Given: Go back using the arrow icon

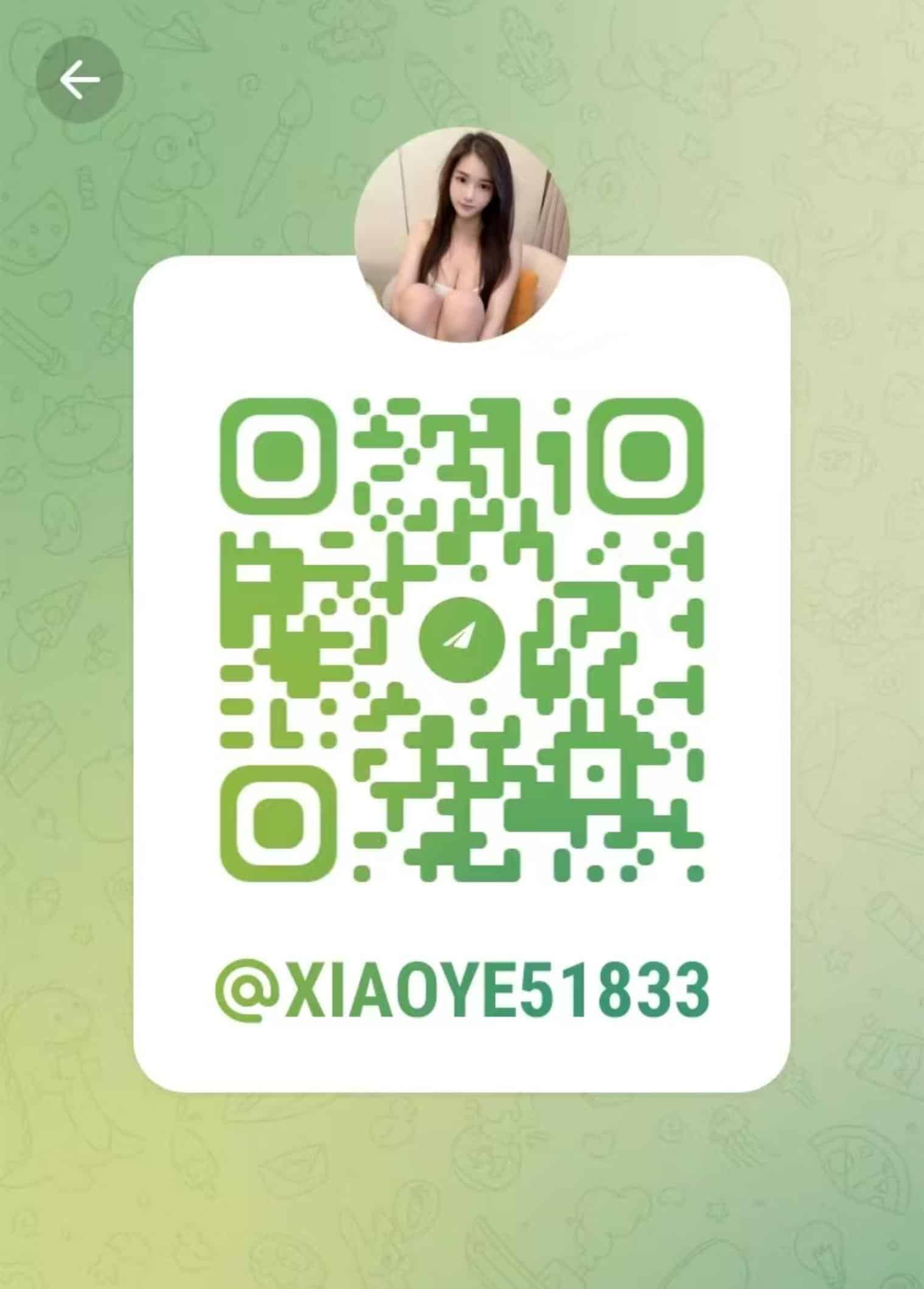Looking at the screenshot, I should pyautogui.click(x=80, y=80).
